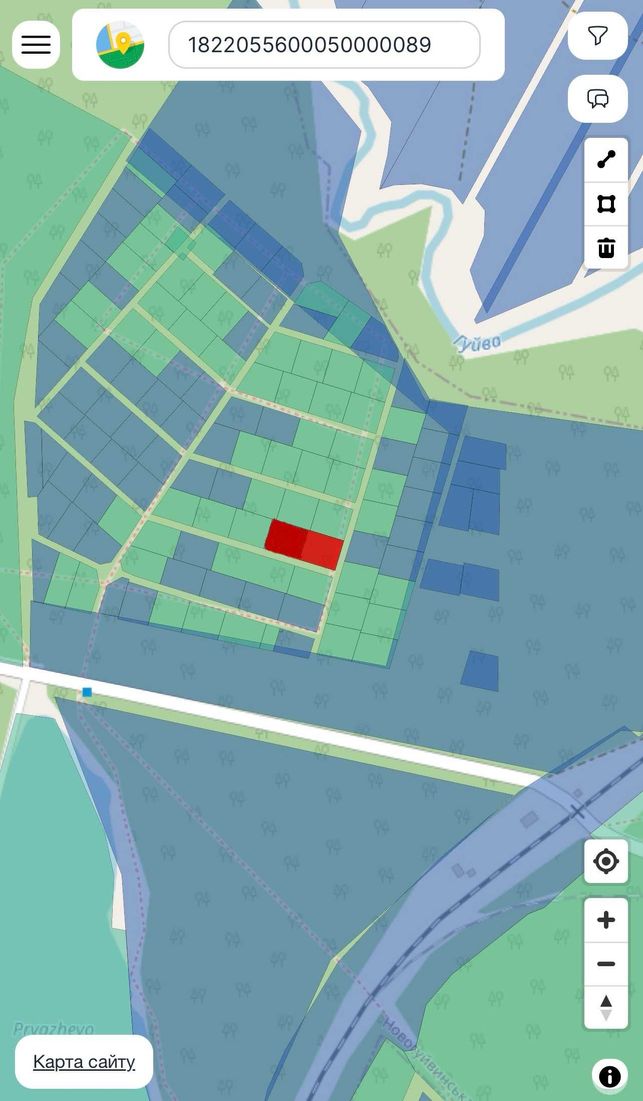Open the map filter options

[597, 35]
